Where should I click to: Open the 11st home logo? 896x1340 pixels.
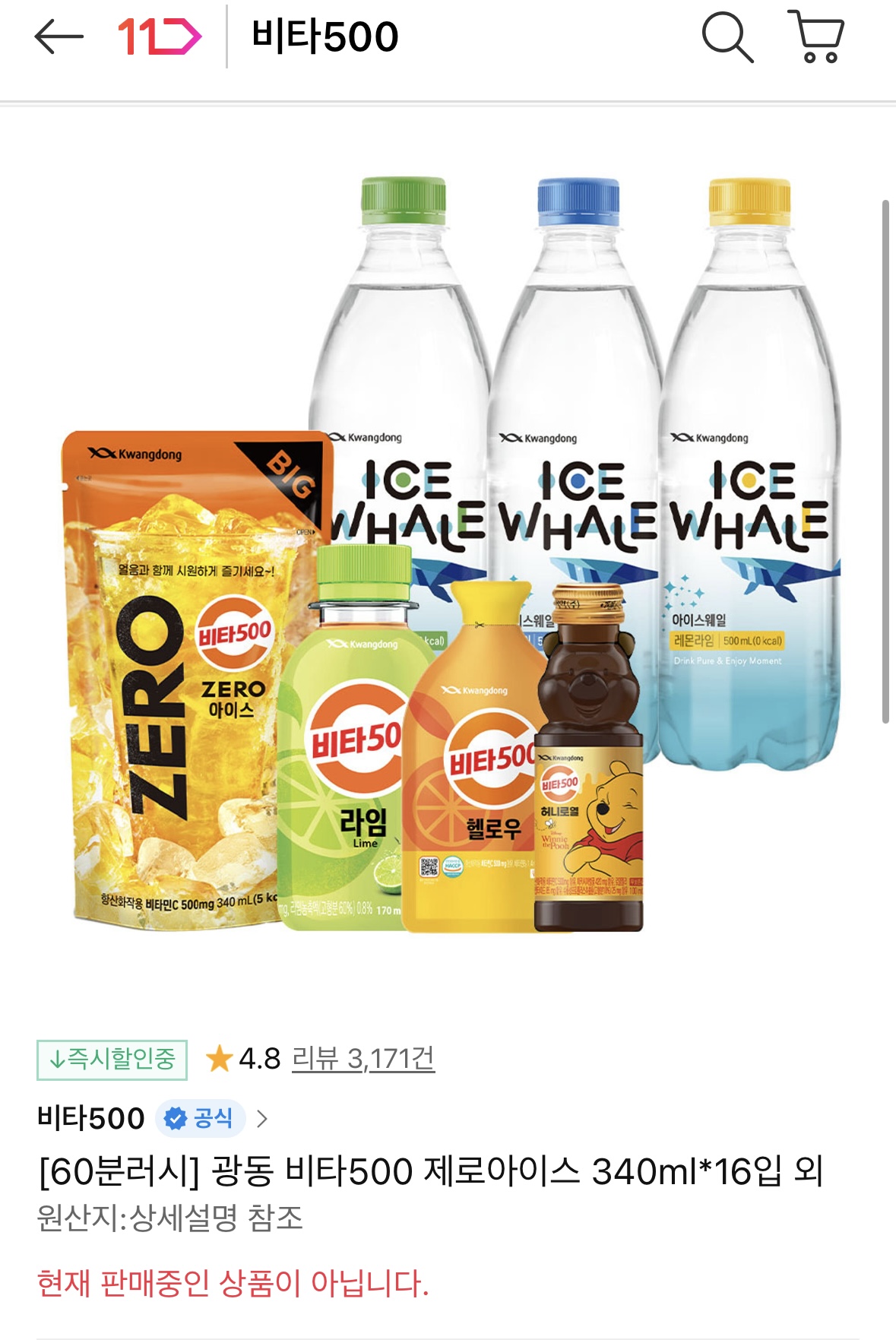160,36
